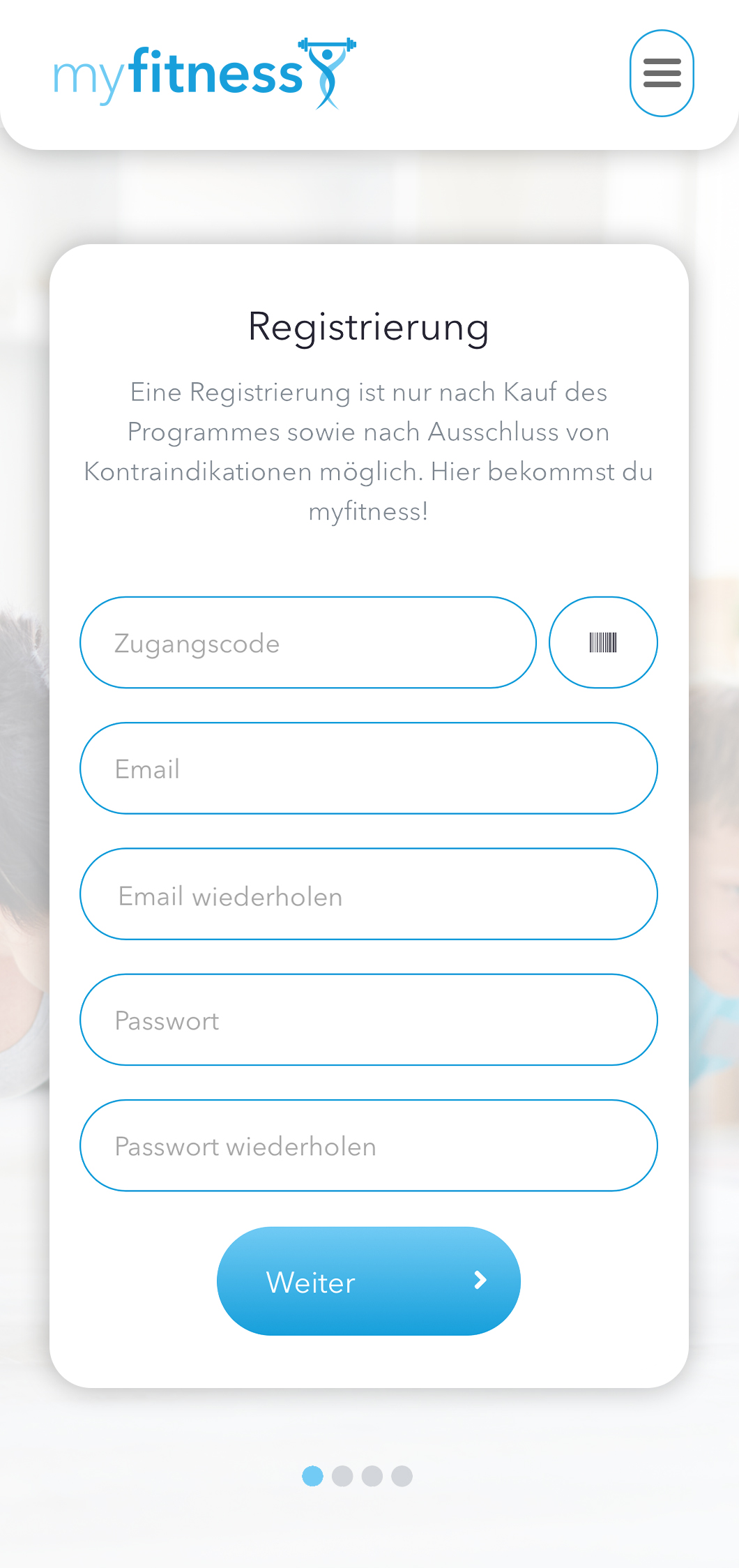Tap the Zugangscode input field

click(307, 642)
